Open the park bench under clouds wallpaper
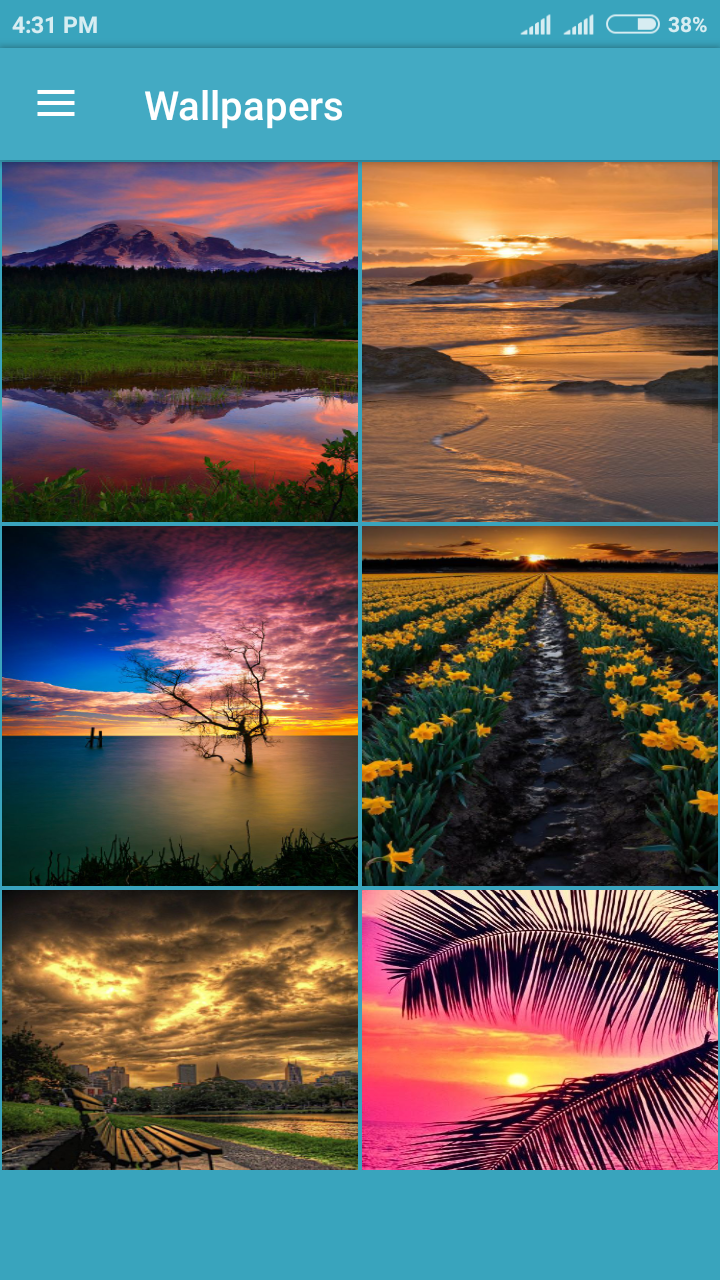The width and height of the screenshot is (720, 1280). (180, 1030)
